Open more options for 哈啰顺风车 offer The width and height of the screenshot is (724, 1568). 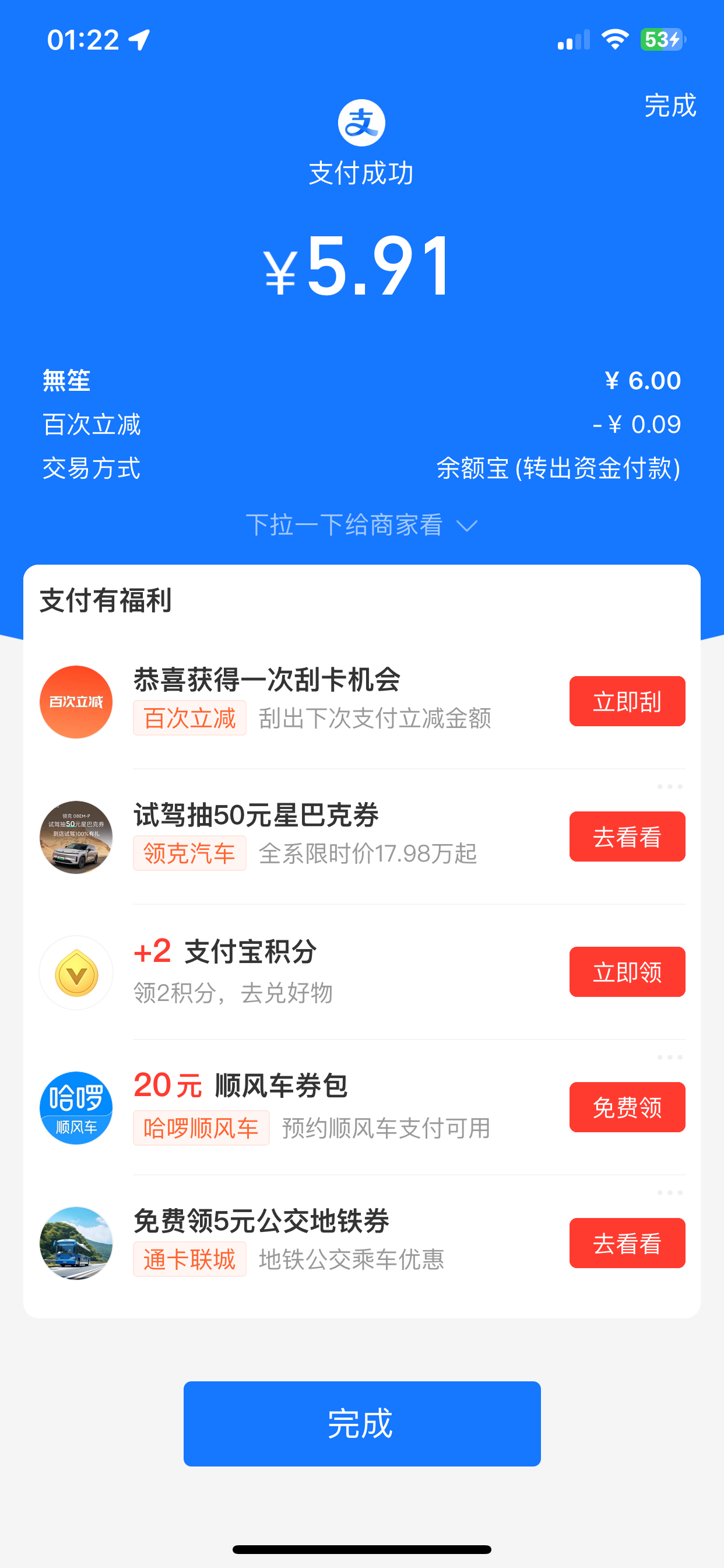click(x=669, y=1058)
